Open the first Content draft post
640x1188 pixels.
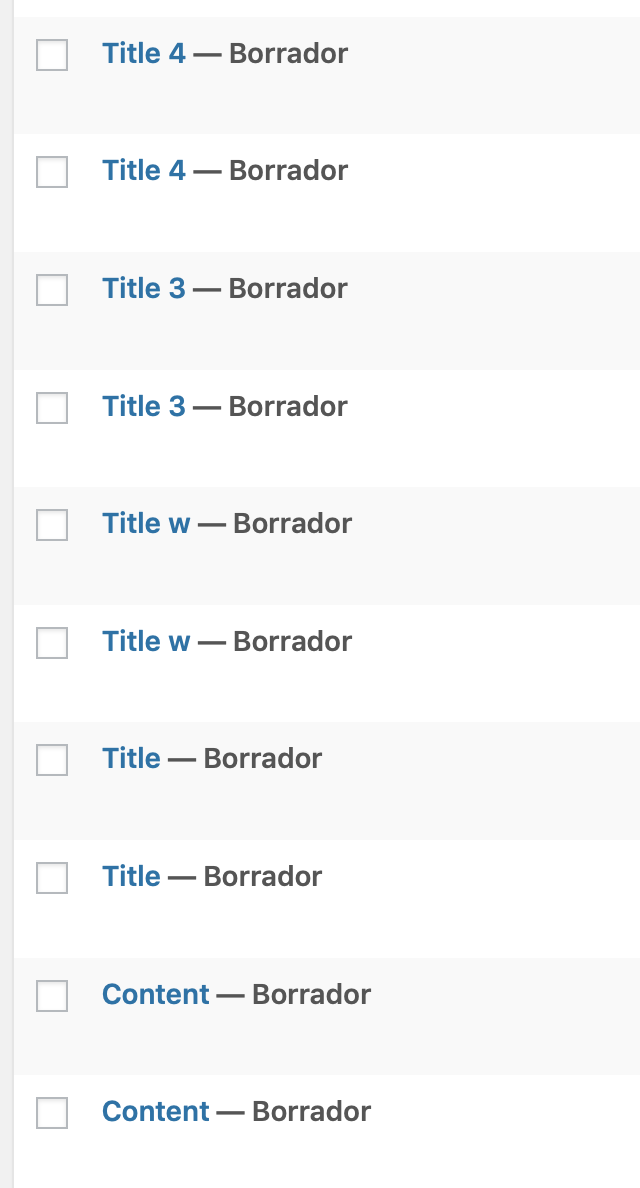tap(156, 994)
